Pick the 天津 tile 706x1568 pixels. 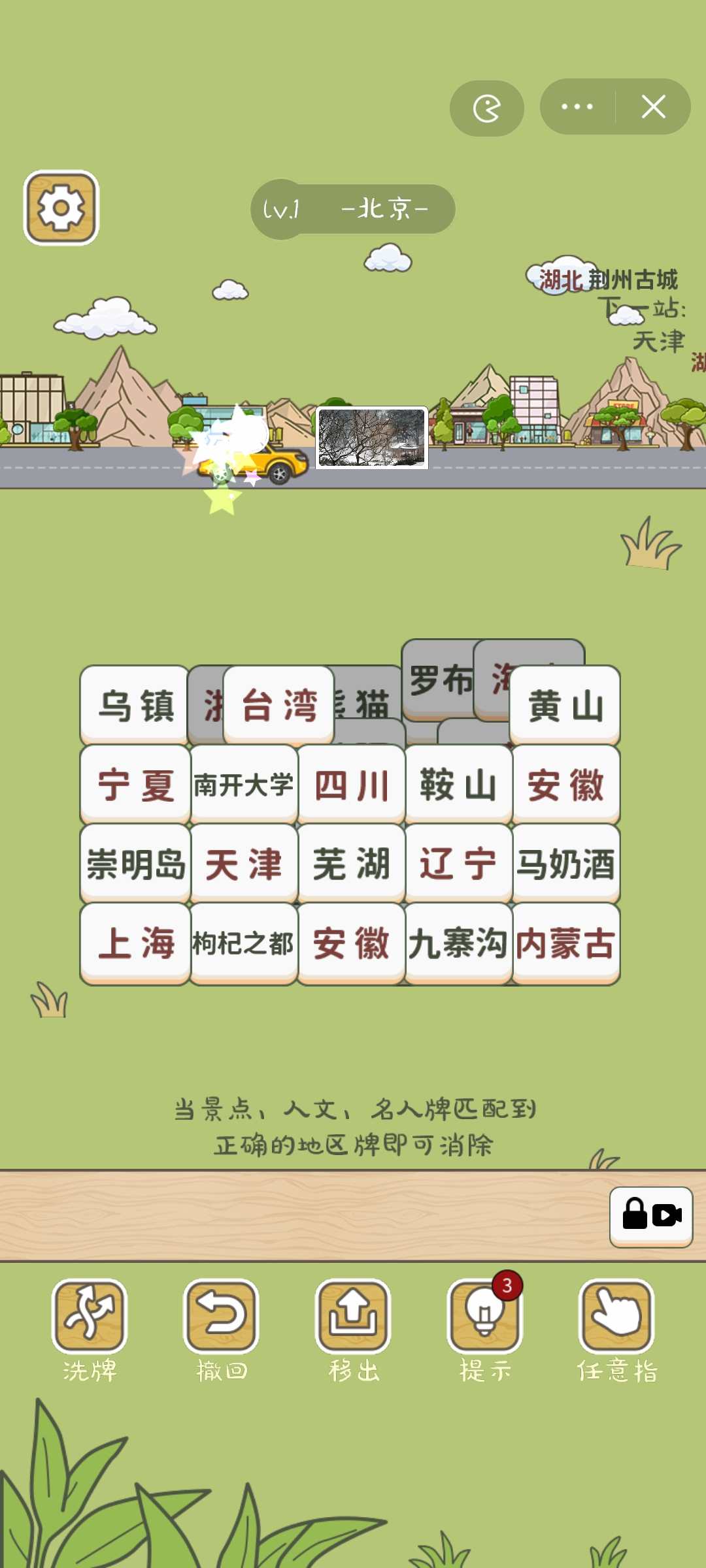(x=244, y=864)
